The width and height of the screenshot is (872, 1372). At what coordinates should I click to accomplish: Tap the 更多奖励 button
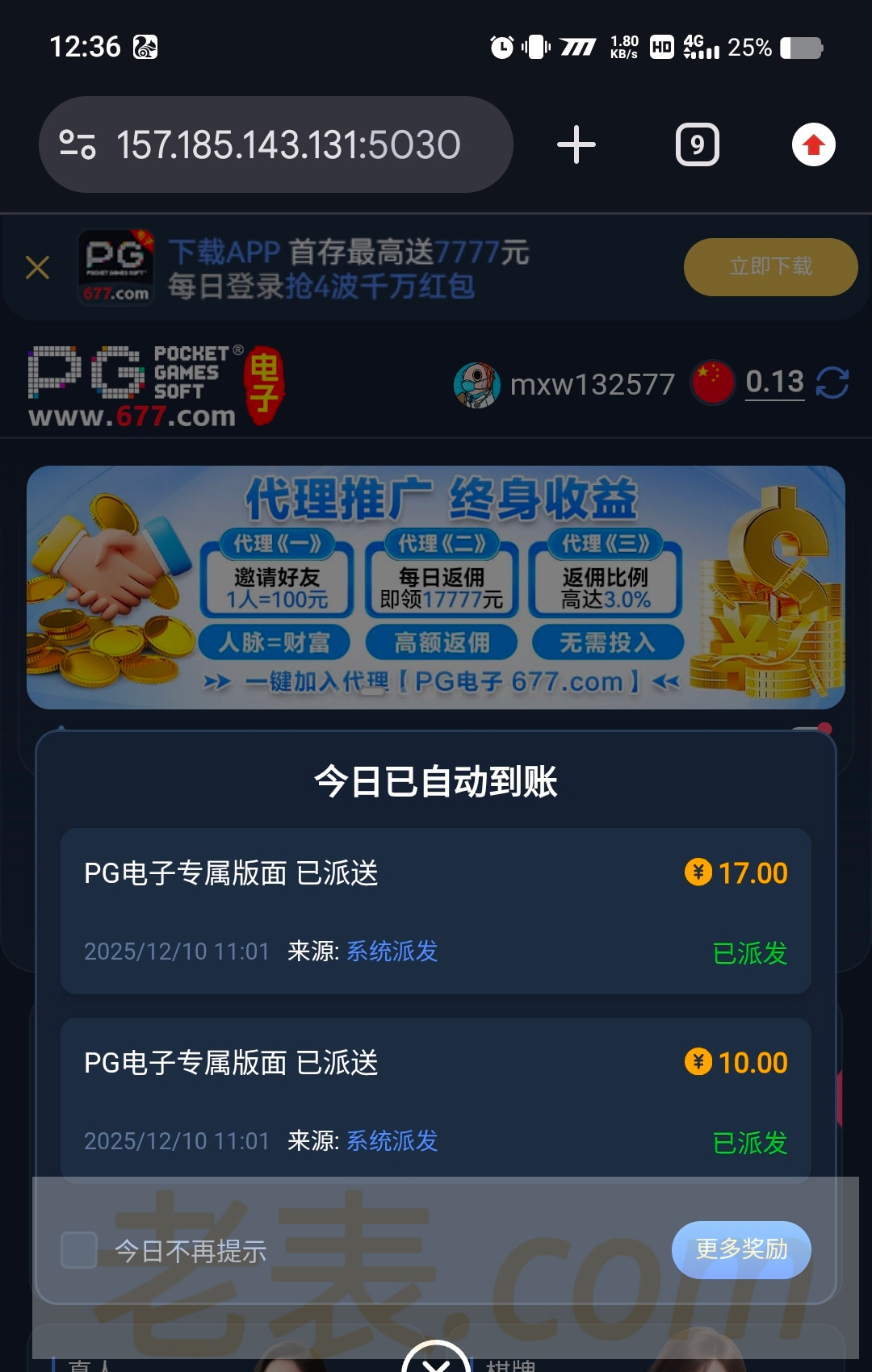(x=740, y=1249)
